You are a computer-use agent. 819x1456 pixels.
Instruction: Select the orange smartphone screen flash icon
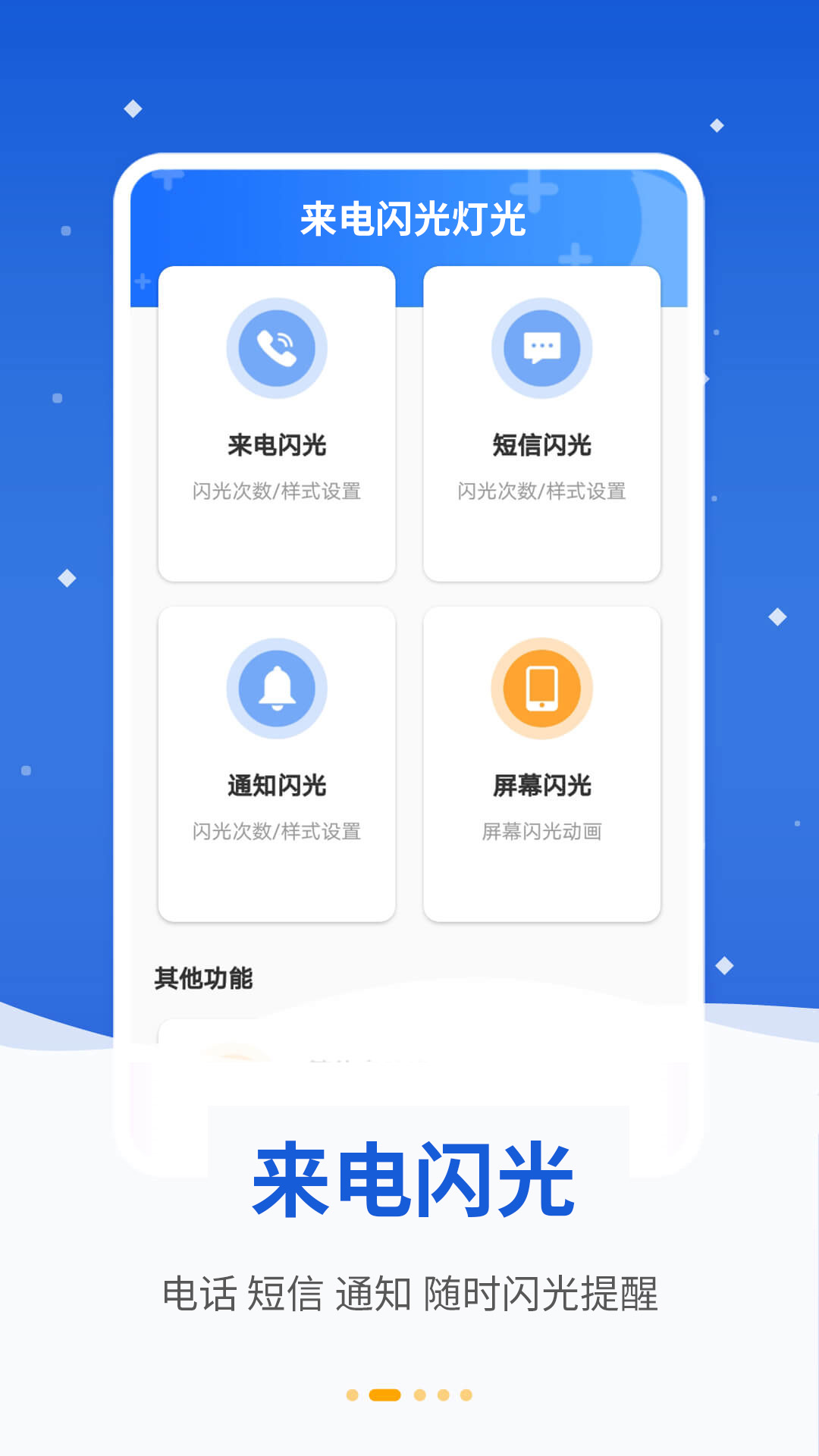point(541,687)
